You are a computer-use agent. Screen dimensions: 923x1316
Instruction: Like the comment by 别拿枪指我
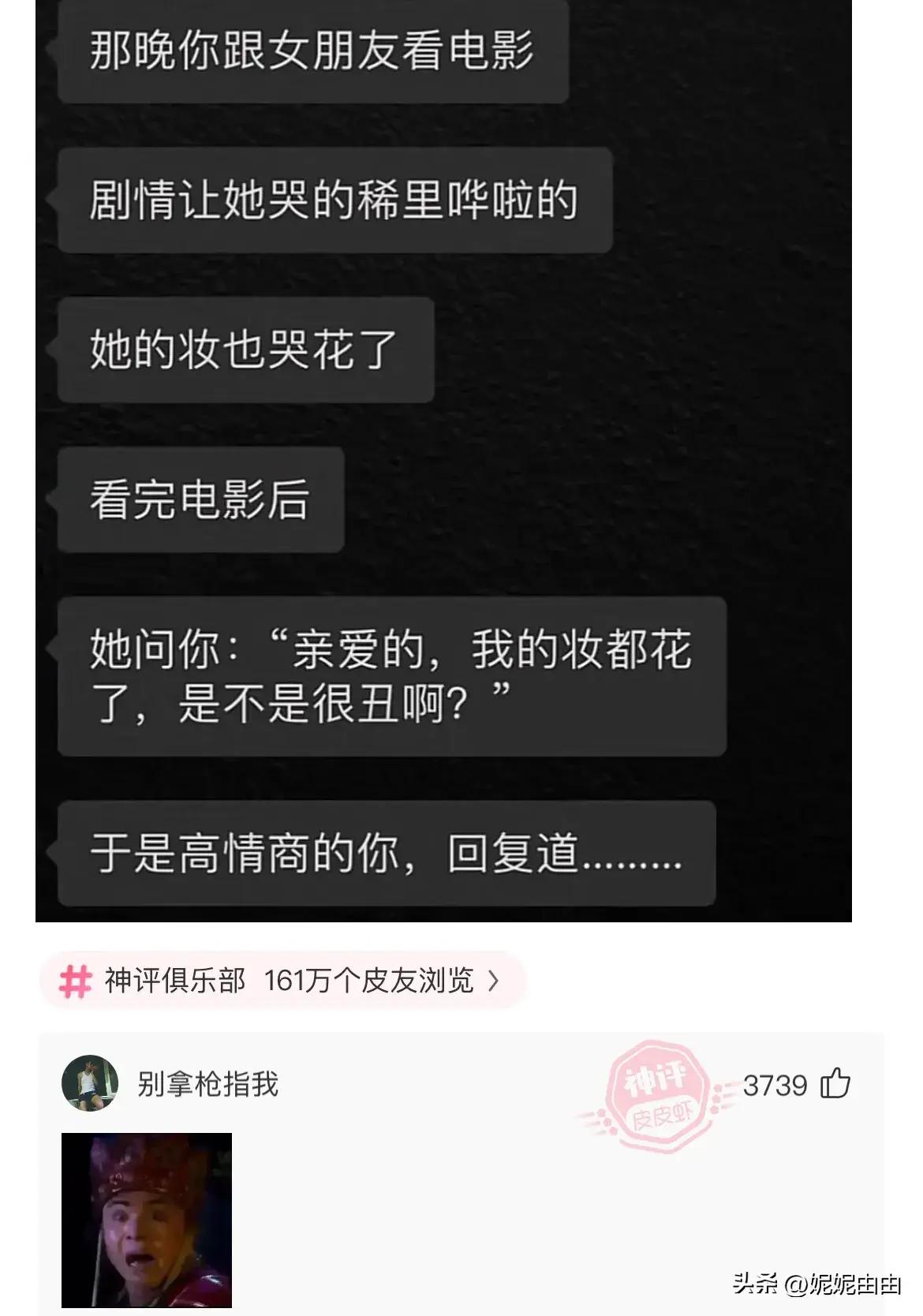(835, 1084)
